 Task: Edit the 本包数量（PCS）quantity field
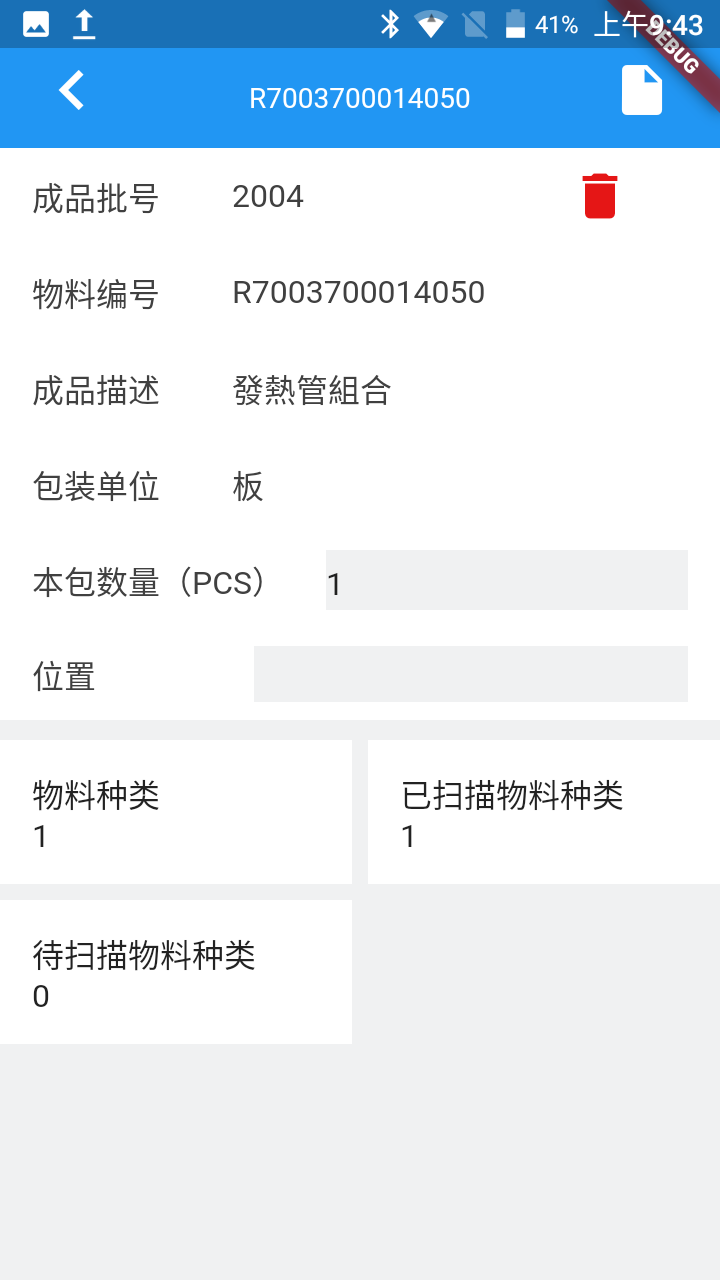tap(506, 580)
